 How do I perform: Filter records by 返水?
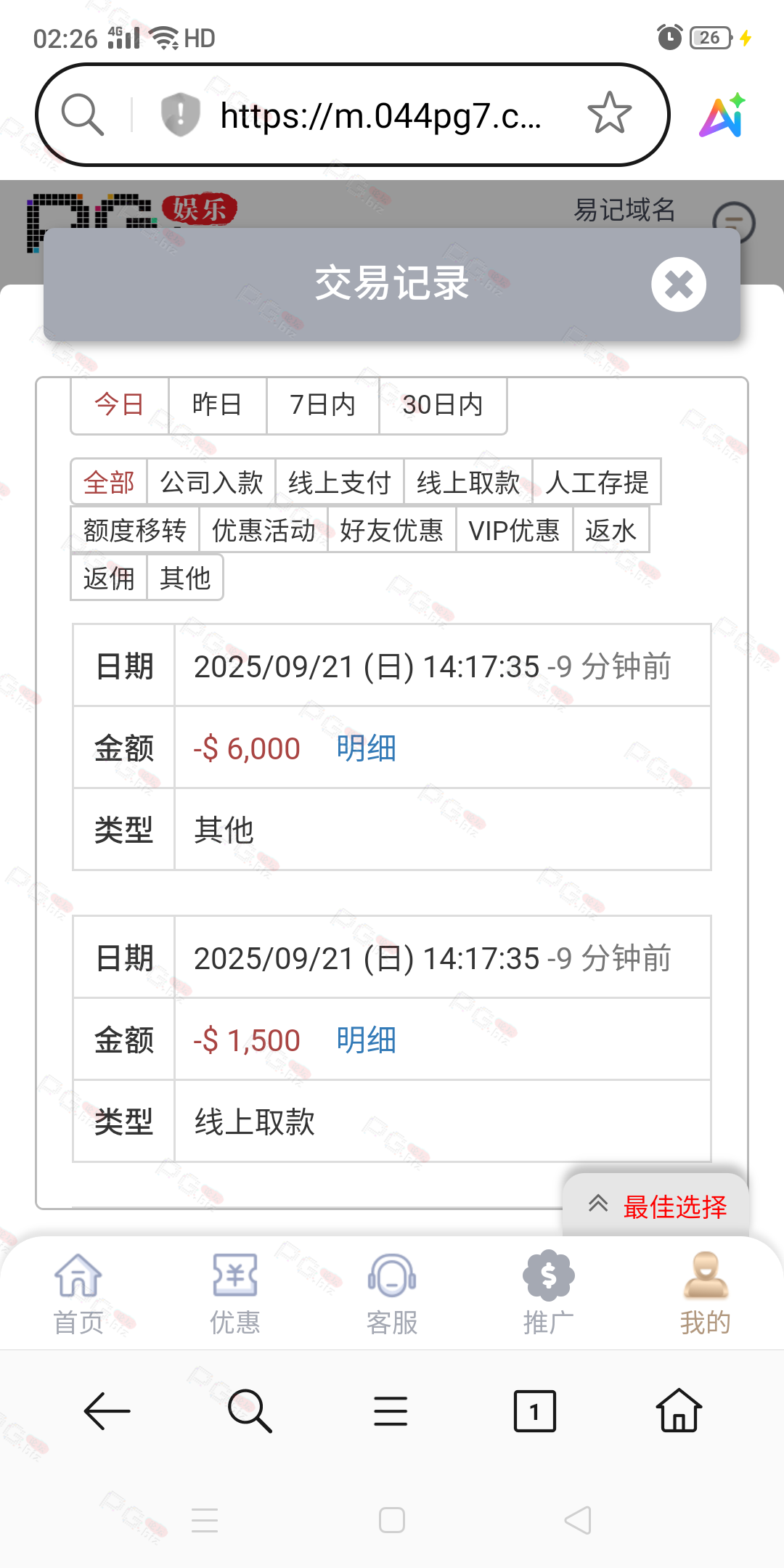(611, 530)
